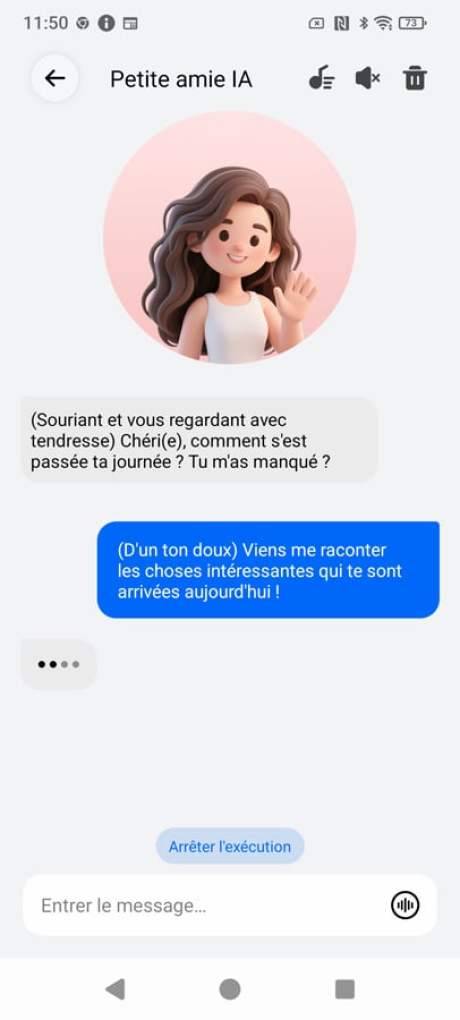
Task: Delete the conversation with trash icon
Action: (414, 79)
